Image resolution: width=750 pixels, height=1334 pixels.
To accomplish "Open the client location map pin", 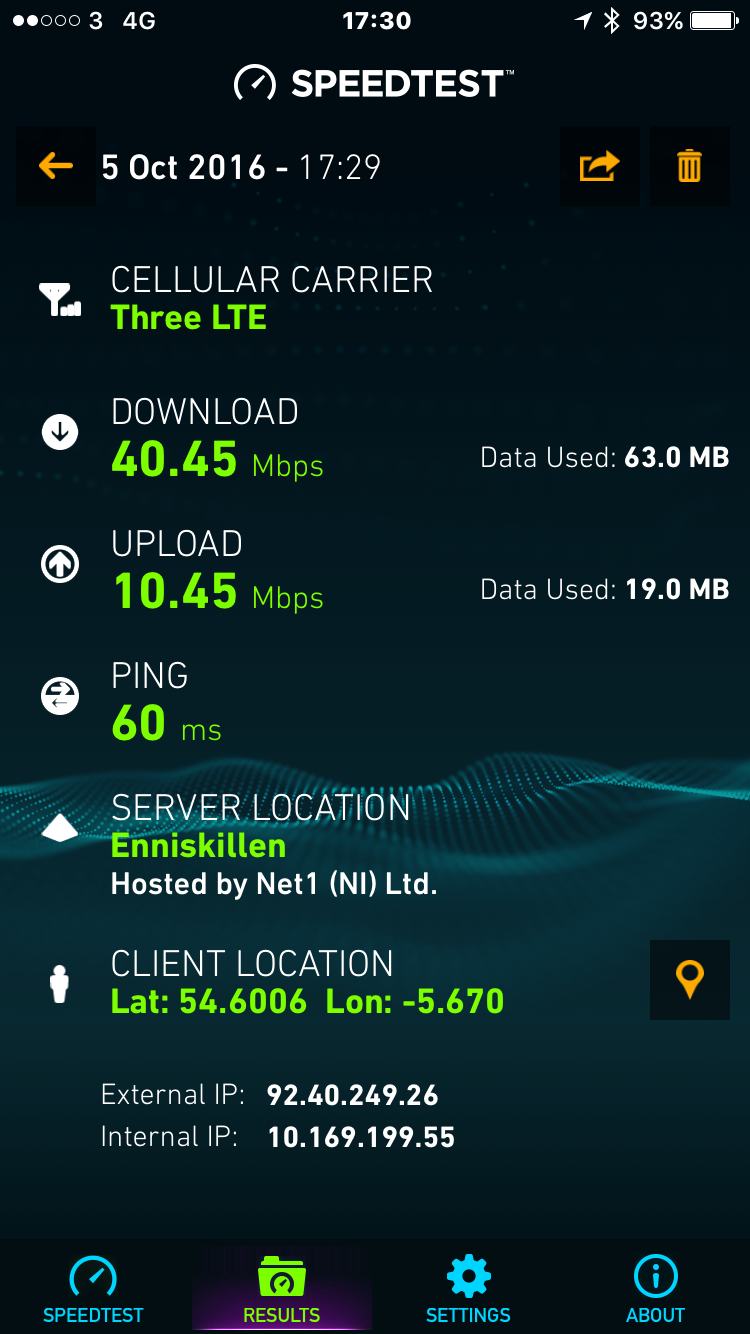I will 690,980.
